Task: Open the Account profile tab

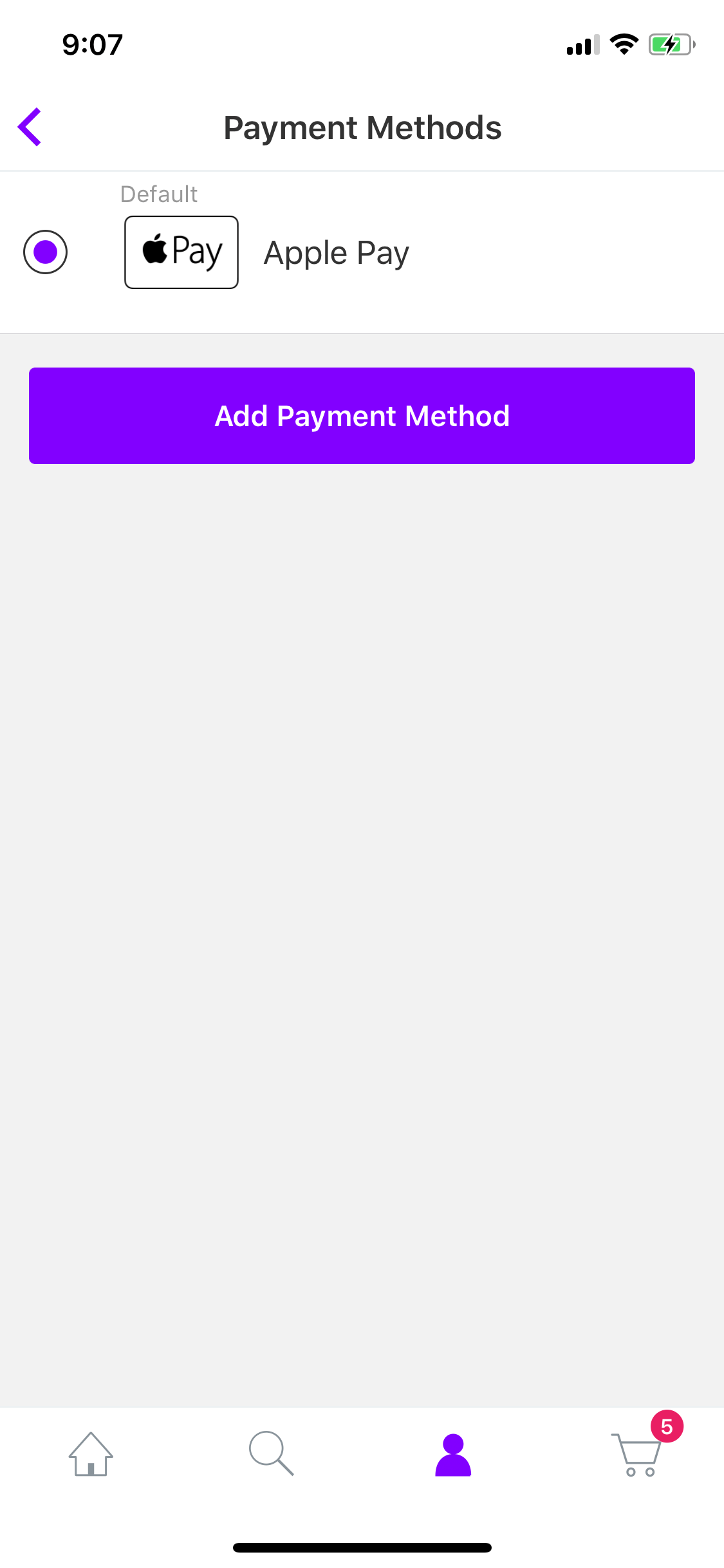Action: [x=453, y=1455]
